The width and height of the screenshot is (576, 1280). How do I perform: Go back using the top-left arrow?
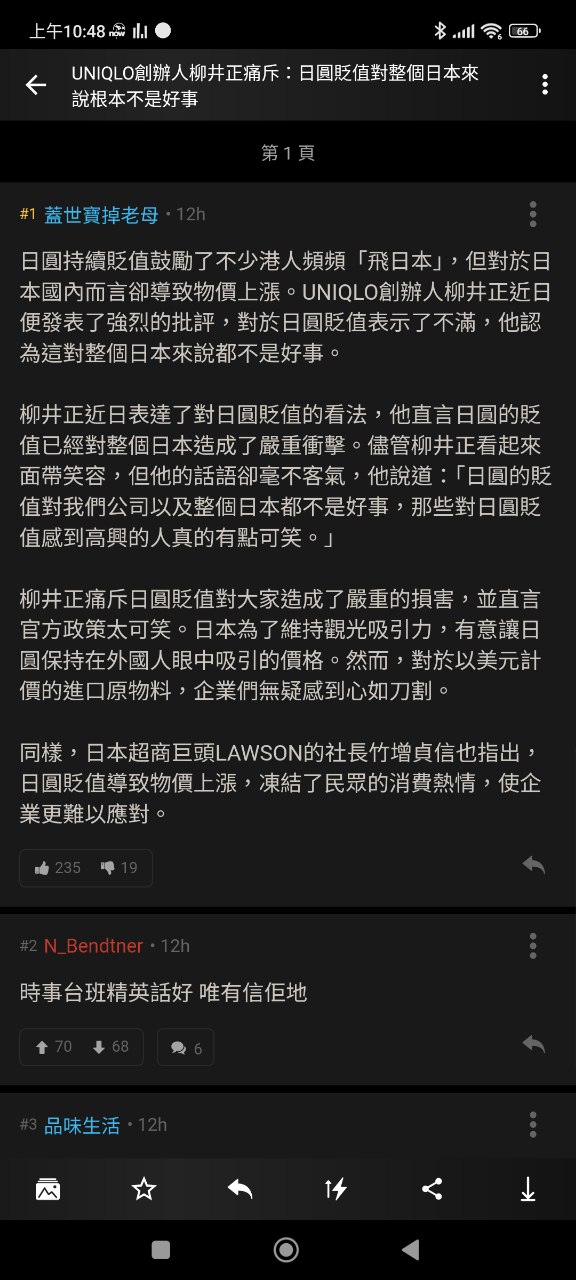click(x=36, y=85)
